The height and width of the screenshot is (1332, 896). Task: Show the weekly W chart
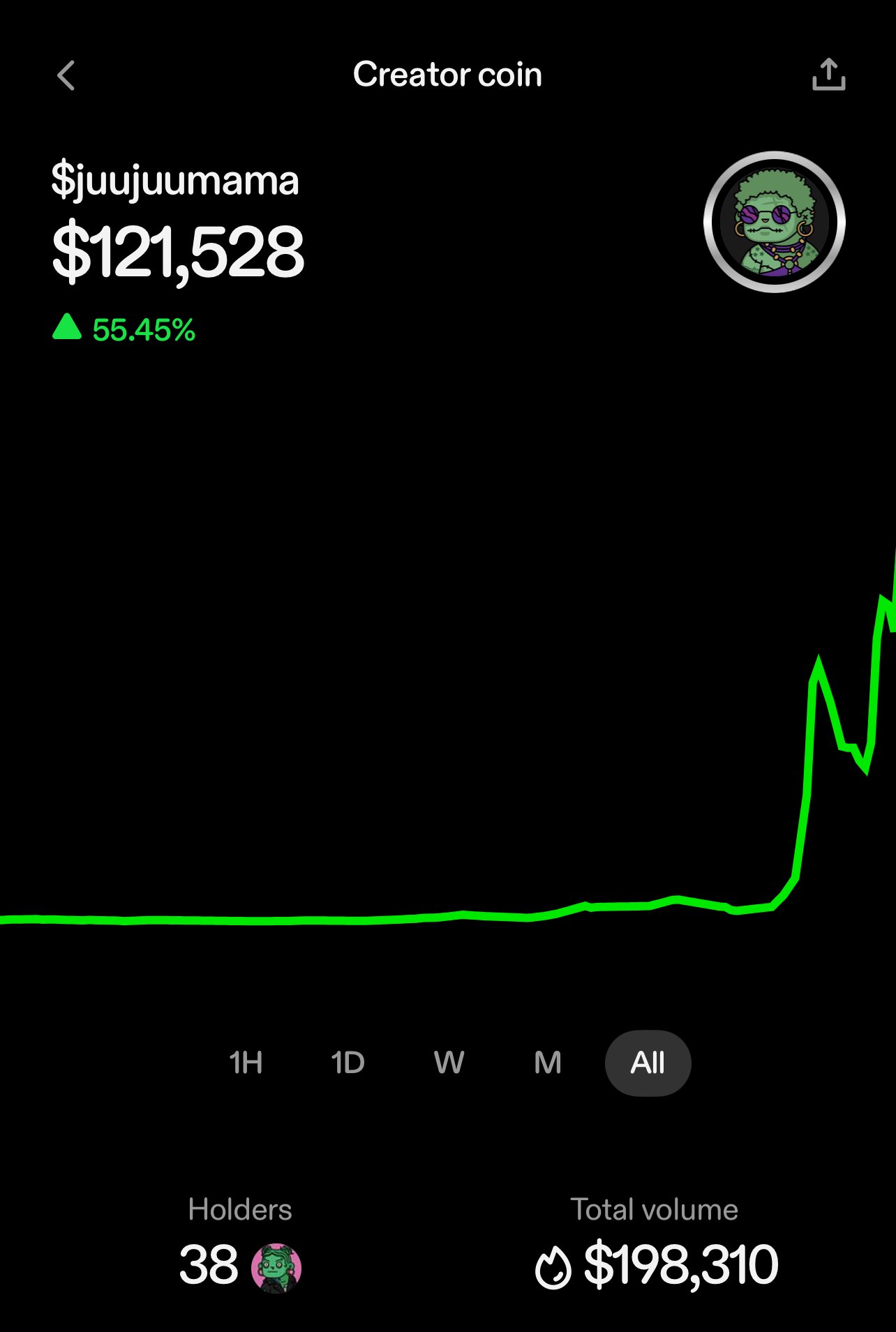point(448,1063)
